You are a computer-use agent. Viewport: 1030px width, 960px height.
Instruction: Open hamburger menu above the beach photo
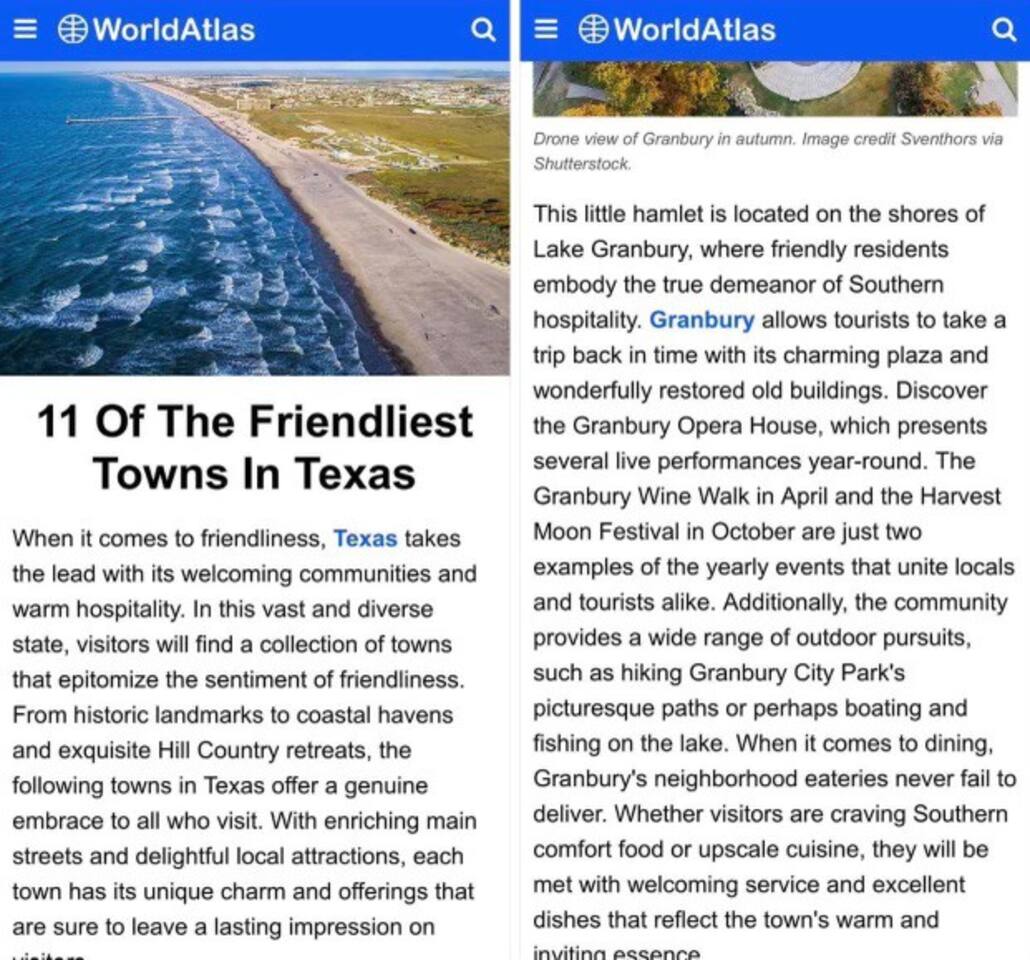[x=26, y=30]
